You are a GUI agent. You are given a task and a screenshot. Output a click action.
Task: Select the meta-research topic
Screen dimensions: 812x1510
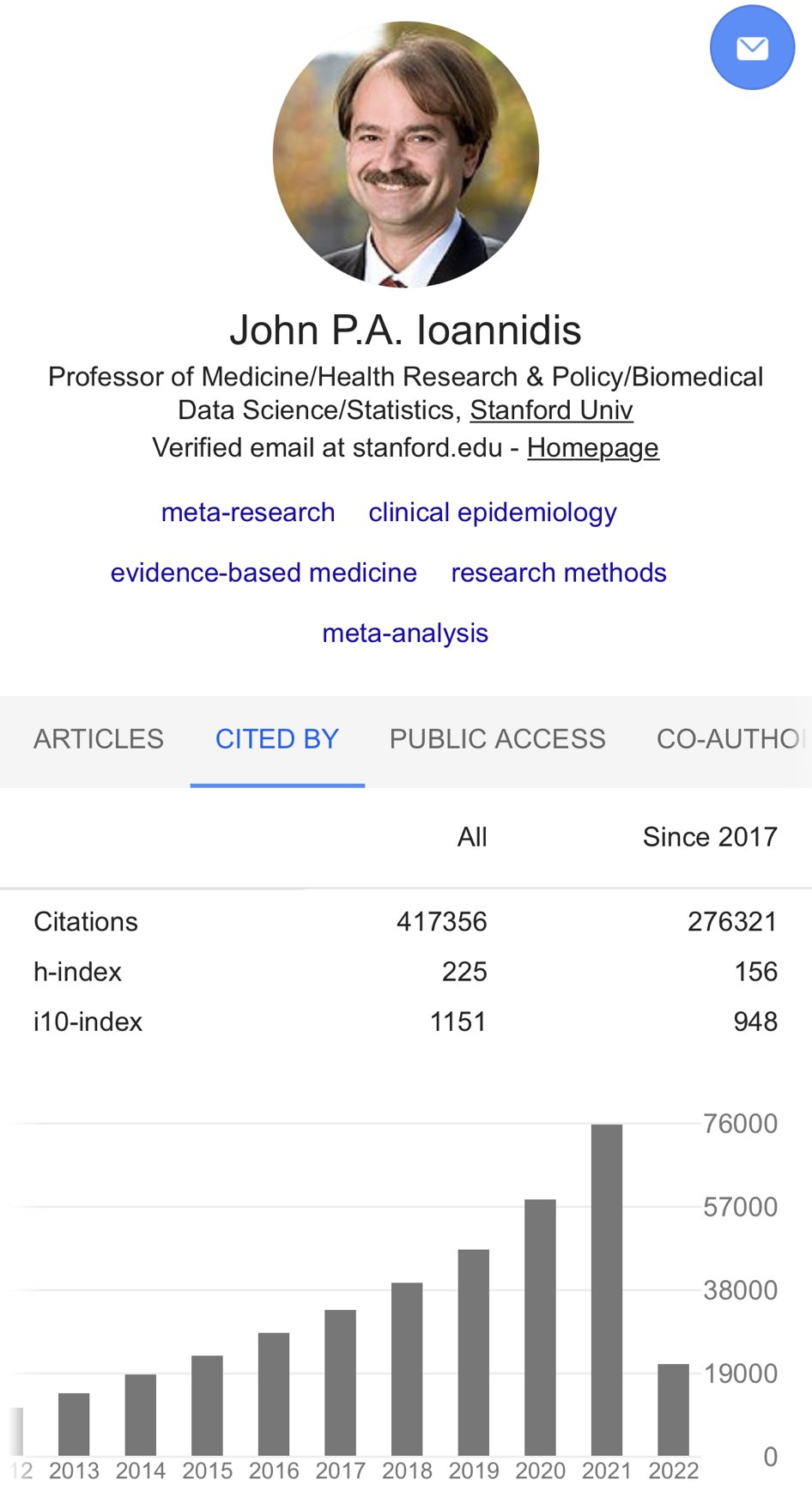click(x=248, y=512)
